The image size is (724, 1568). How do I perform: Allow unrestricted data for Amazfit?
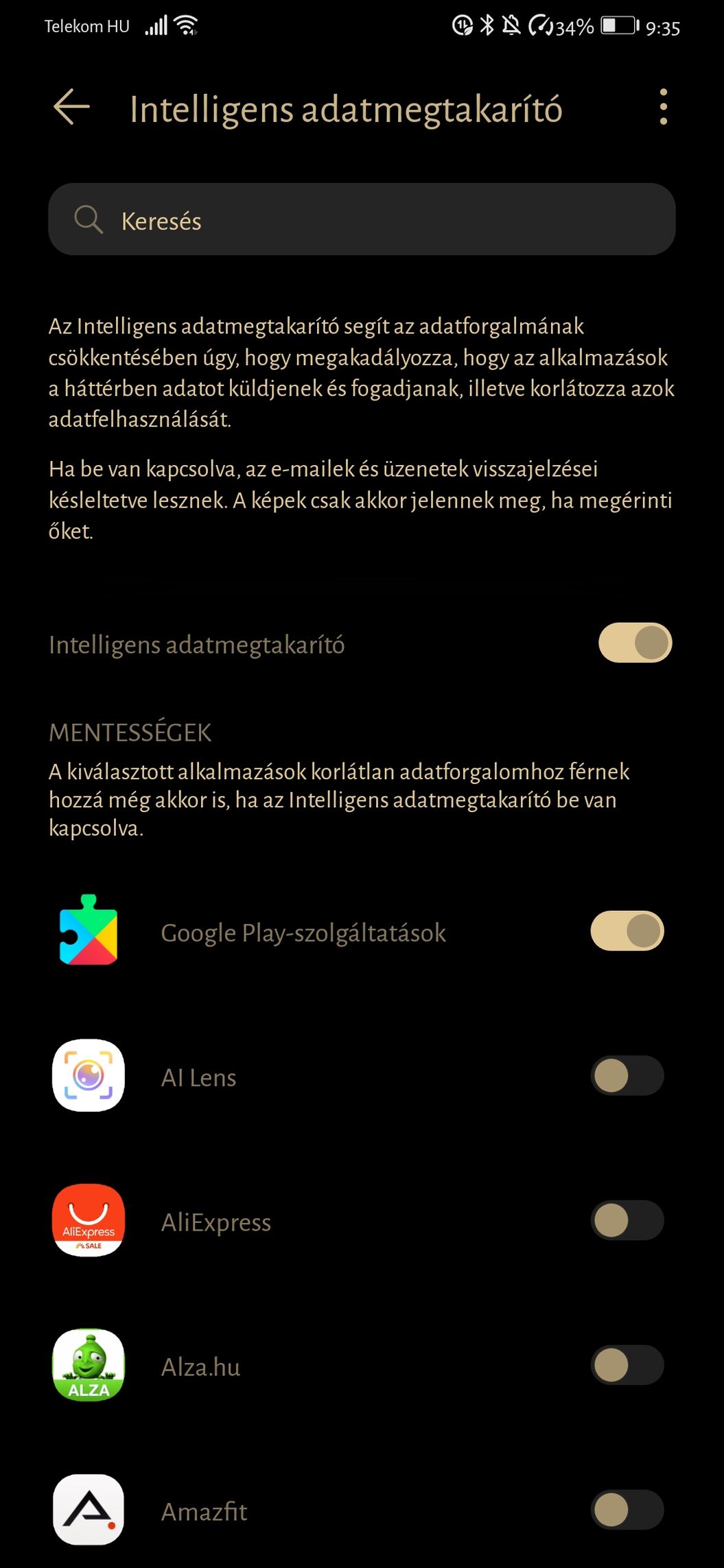[627, 1510]
